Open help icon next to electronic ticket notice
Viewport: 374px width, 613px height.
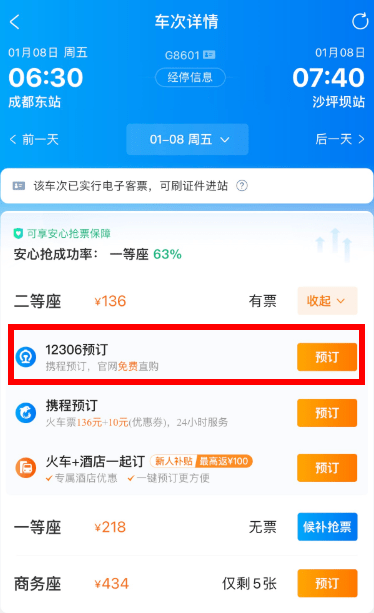[242, 186]
